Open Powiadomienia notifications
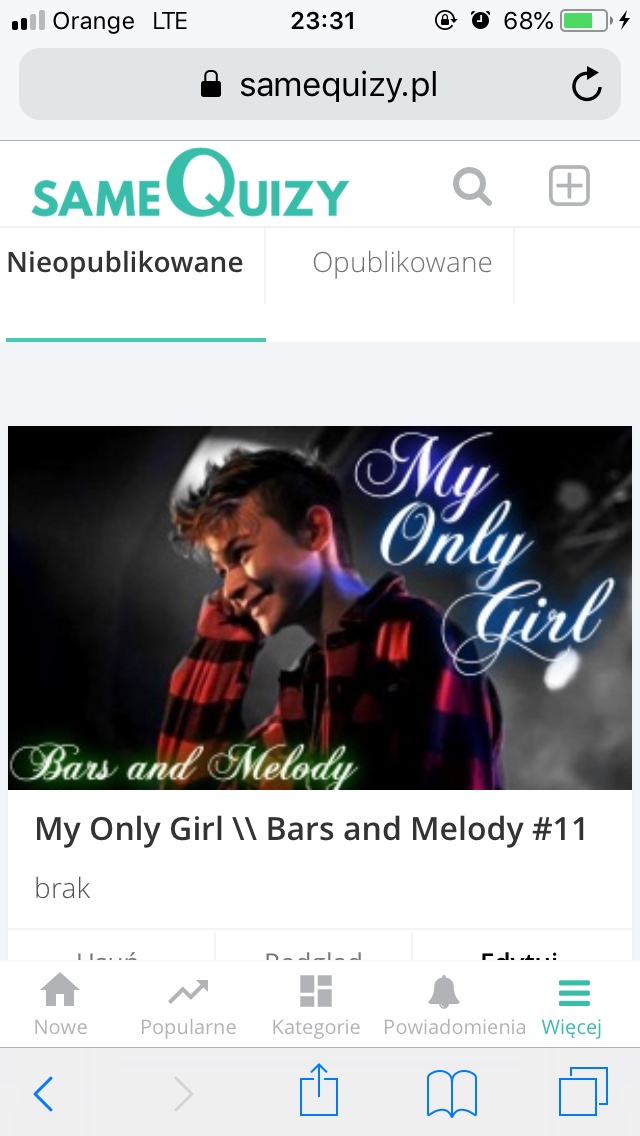The image size is (640, 1136). click(x=454, y=1005)
